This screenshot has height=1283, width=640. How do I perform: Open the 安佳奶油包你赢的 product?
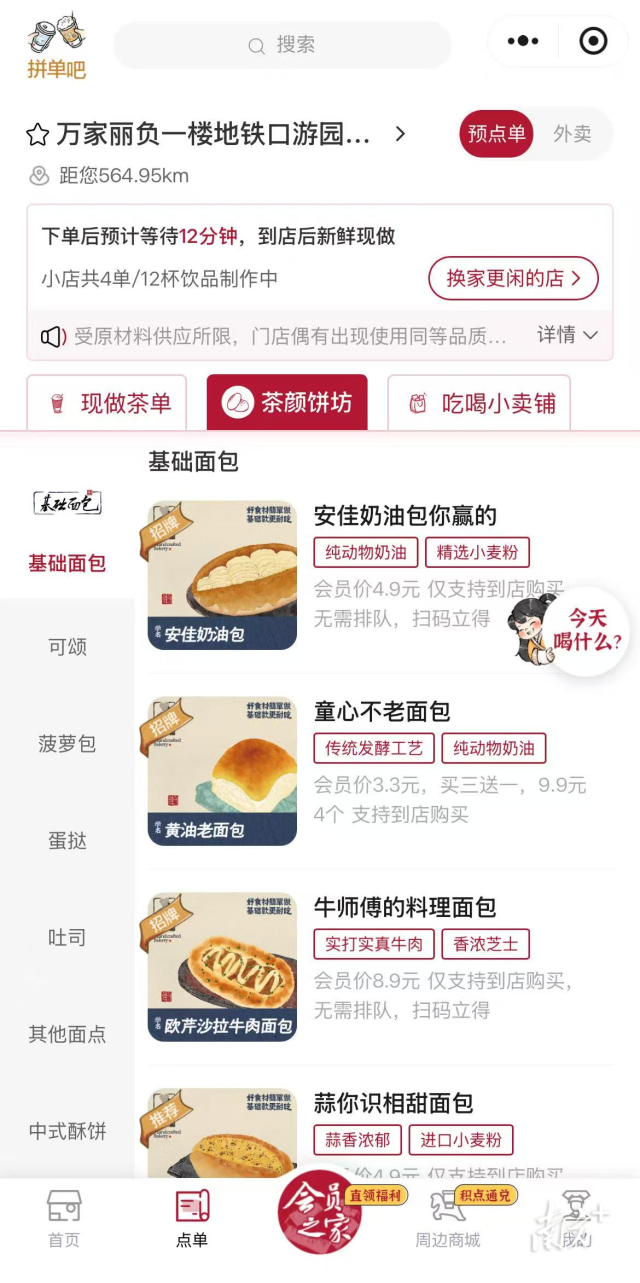click(x=405, y=516)
